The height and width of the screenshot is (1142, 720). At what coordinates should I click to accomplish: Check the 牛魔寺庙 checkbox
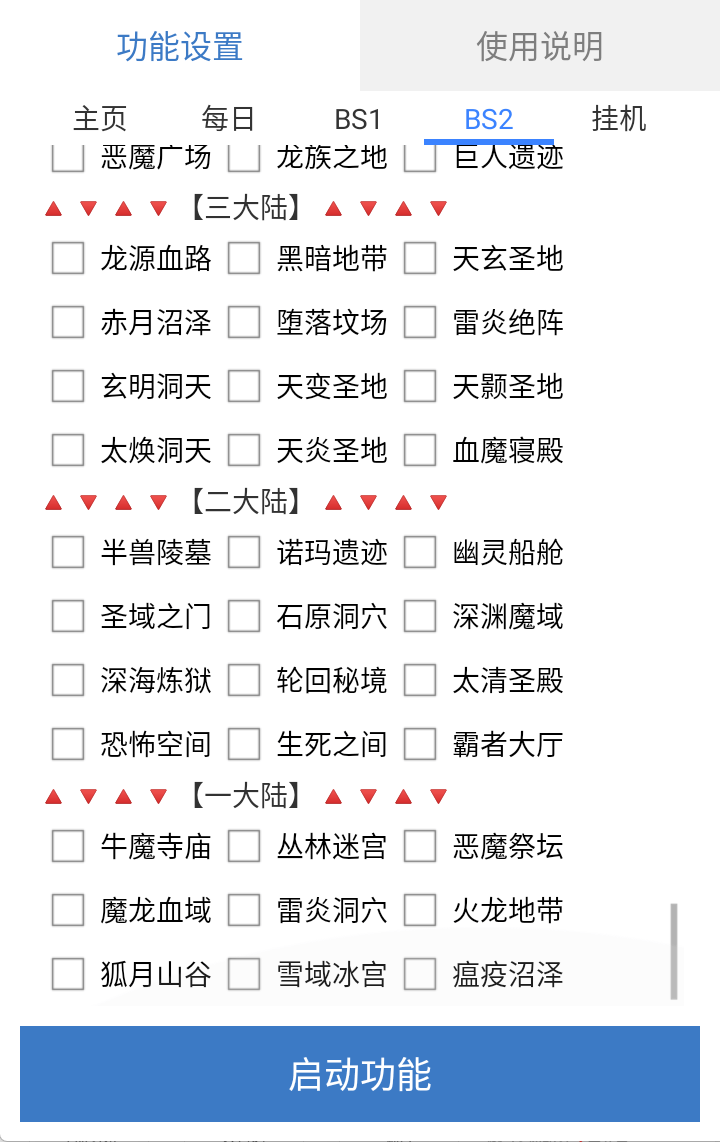click(68, 847)
